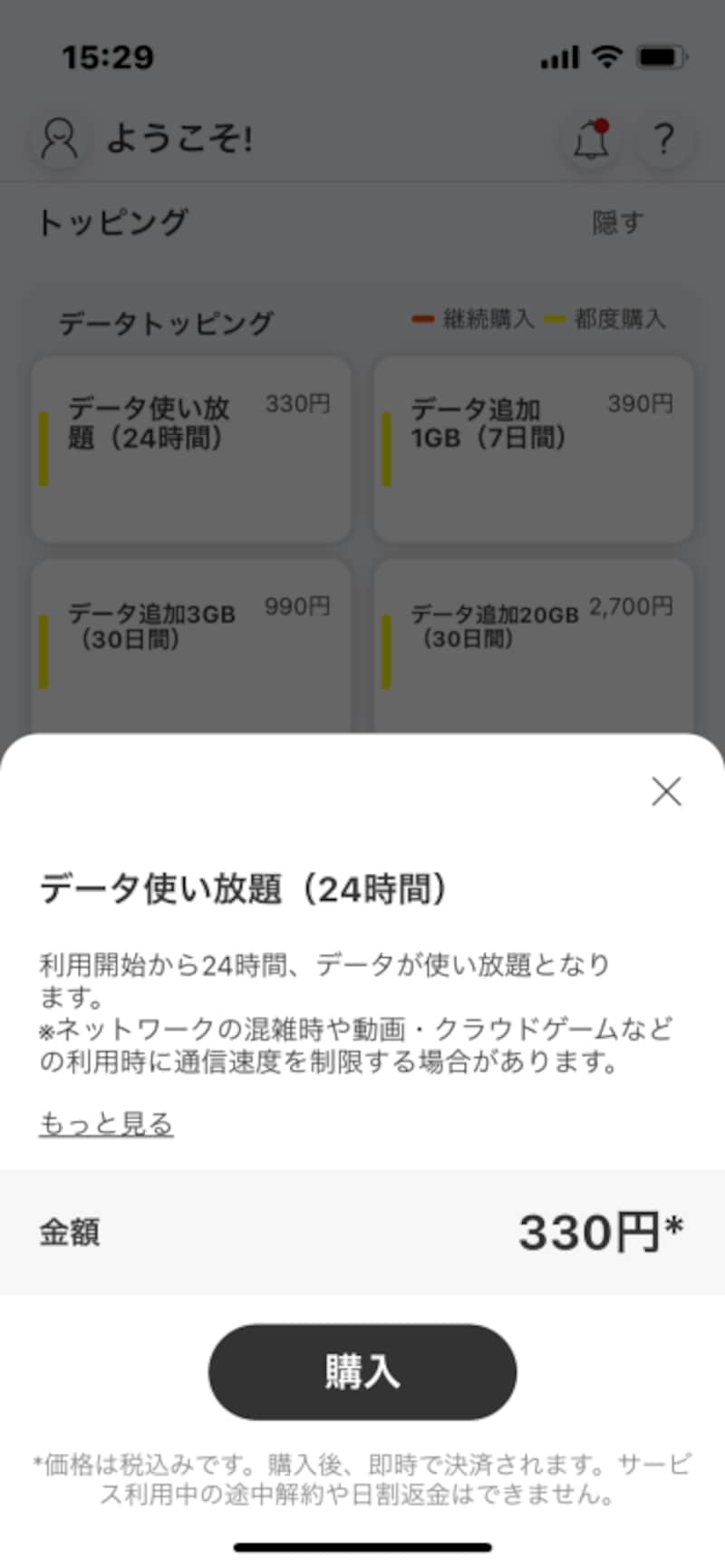Select the データ使い放題（24時間）topping card
The image size is (725, 1568).
coord(190,449)
